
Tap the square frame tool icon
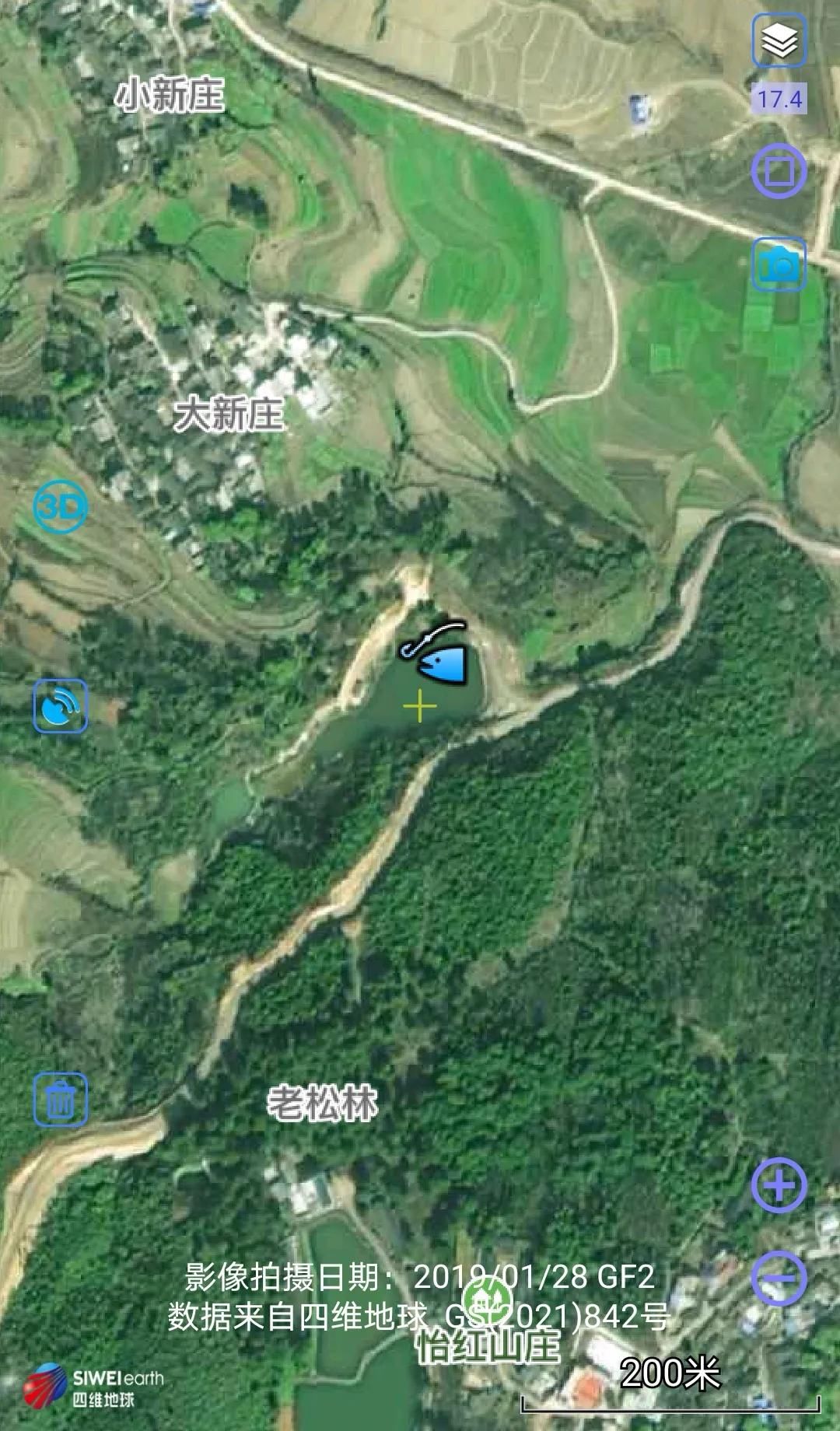click(779, 171)
